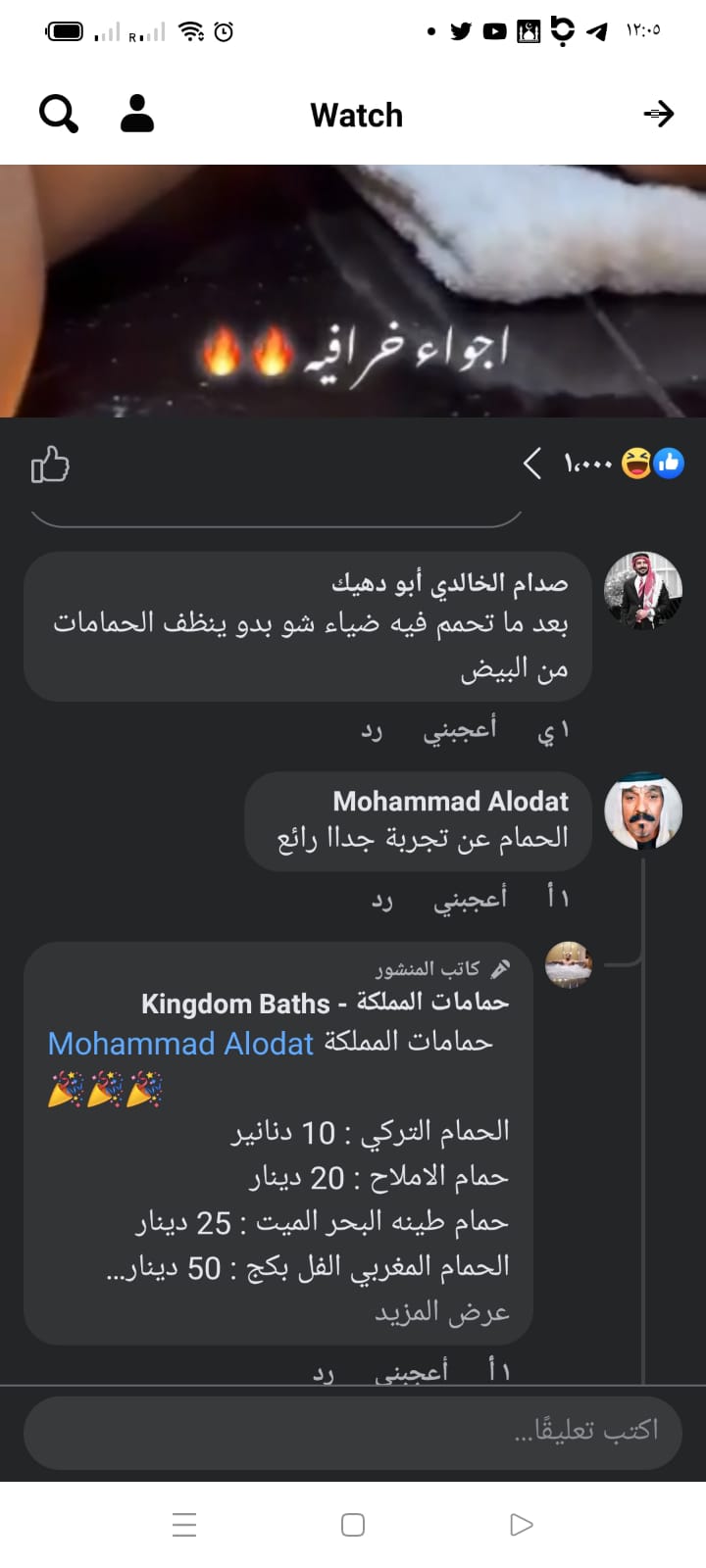Open the search icon in Watch header

coord(59,115)
